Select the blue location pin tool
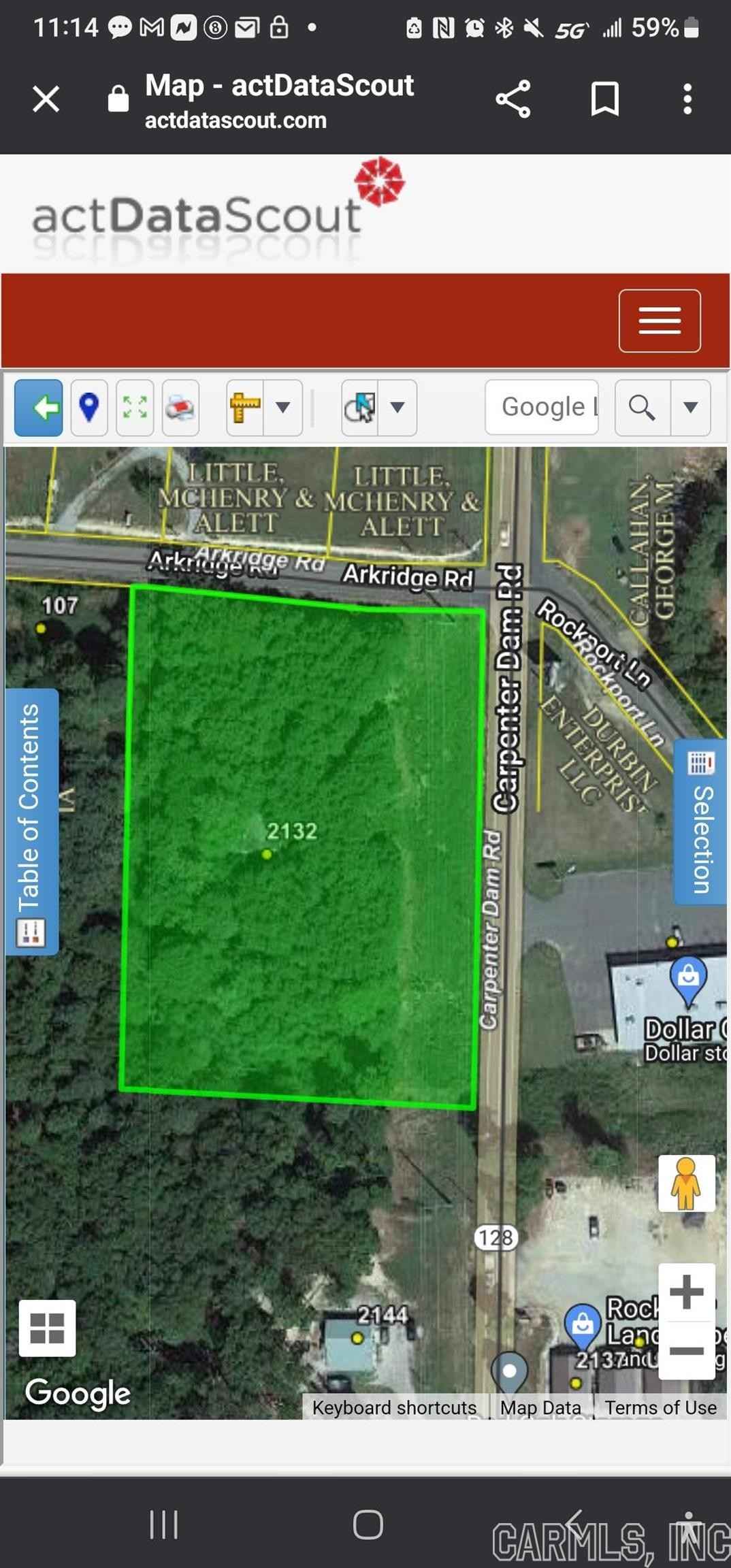This screenshot has height=1568, width=731. pyautogui.click(x=89, y=408)
